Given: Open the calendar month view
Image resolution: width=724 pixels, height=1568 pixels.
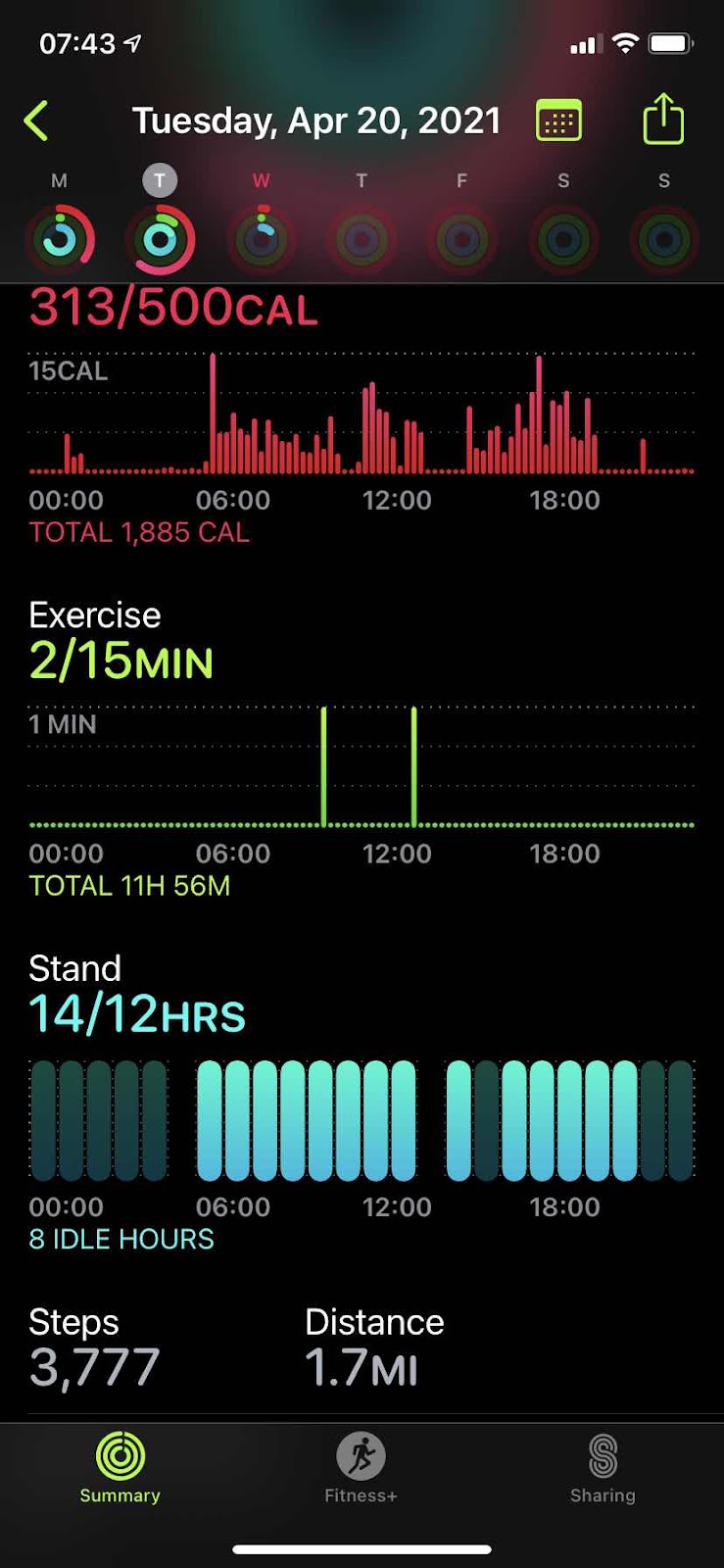Looking at the screenshot, I should click(559, 122).
